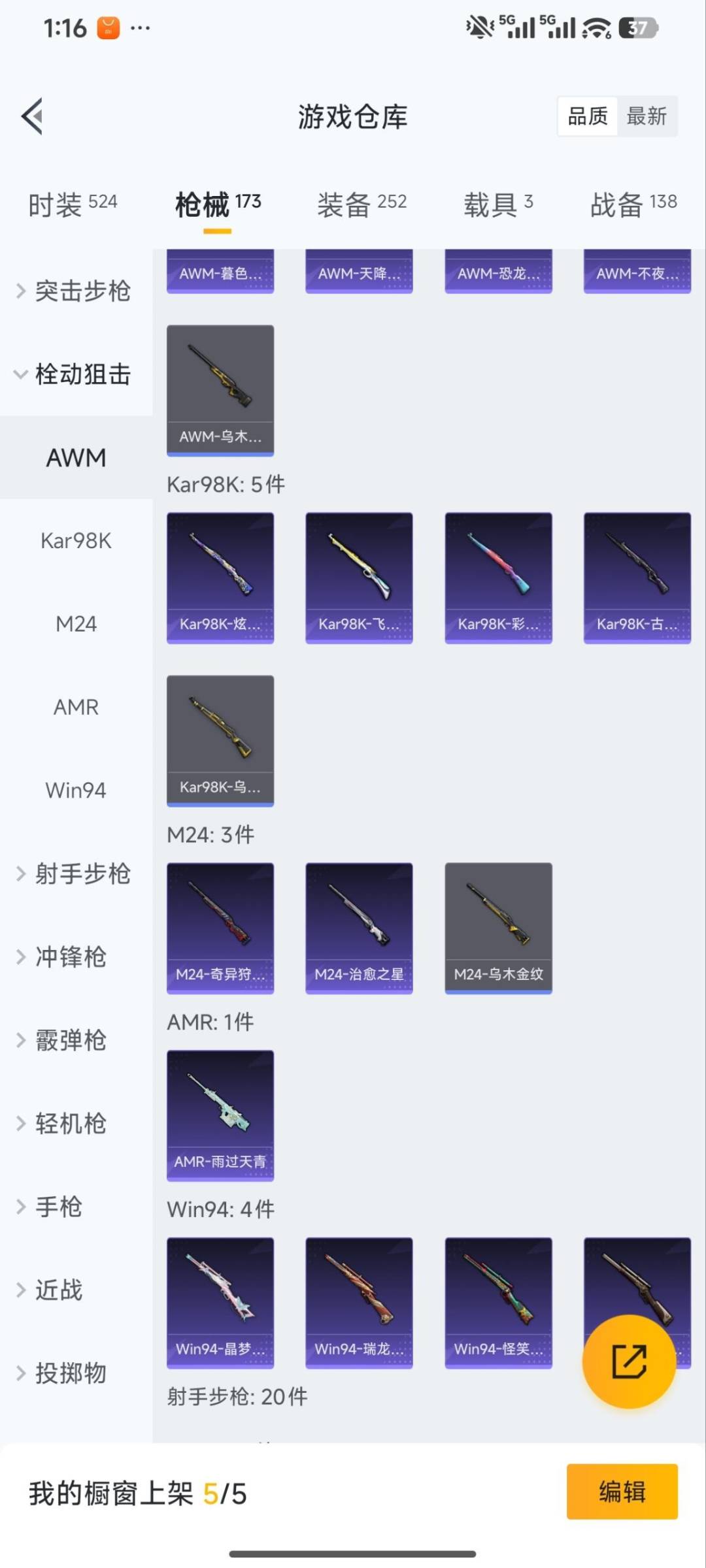Open the M24-治愈之星 skin
This screenshot has width=706, height=1568.
(359, 928)
